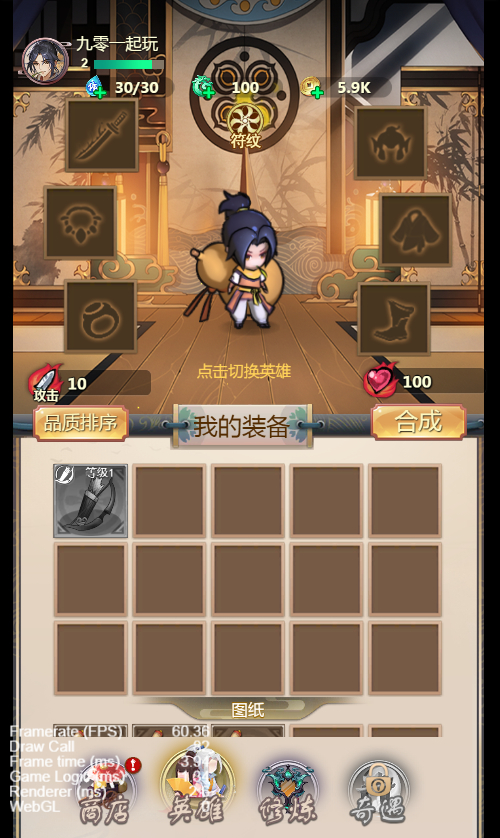Switch to the 英雄 hero tab
This screenshot has width=500, height=838.
click(197, 790)
